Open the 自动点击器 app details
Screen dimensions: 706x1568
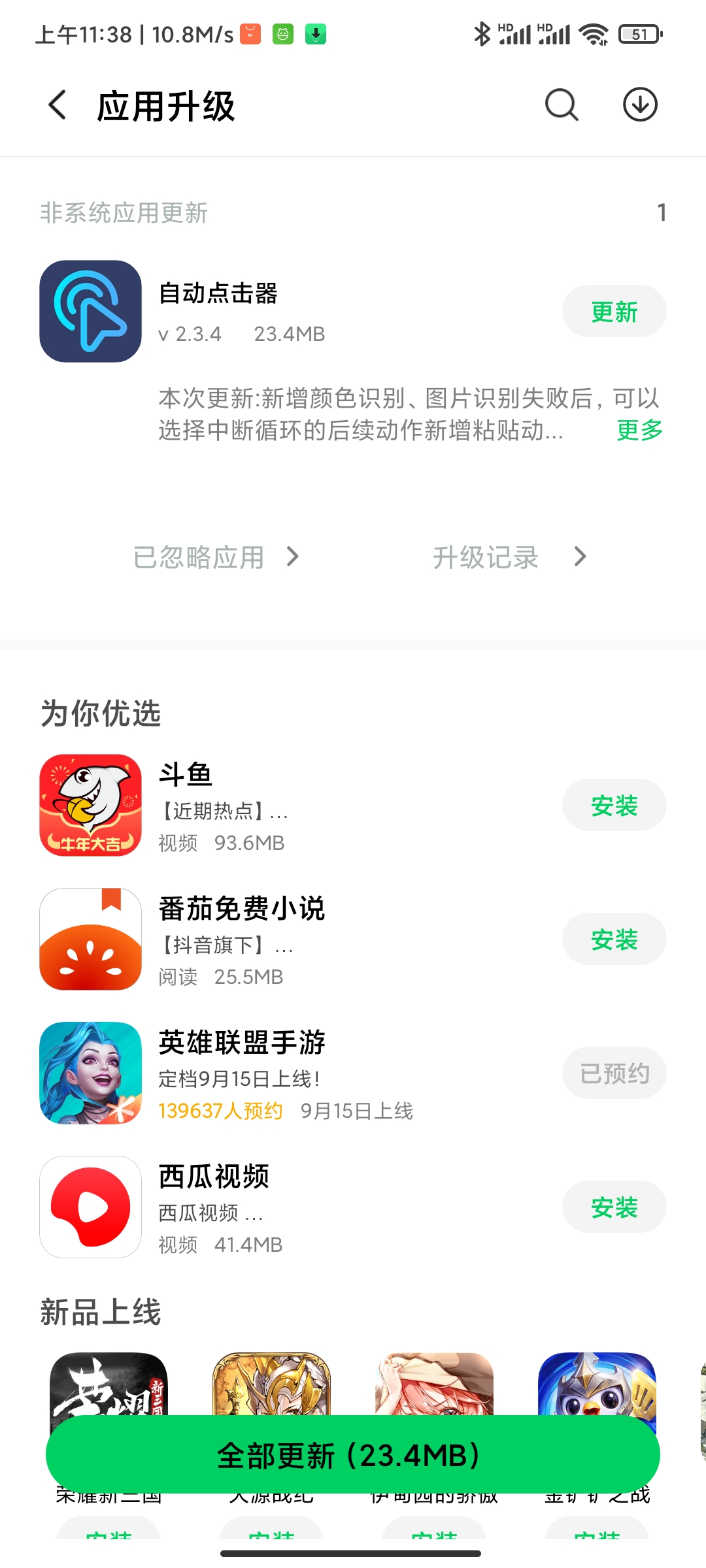click(91, 312)
